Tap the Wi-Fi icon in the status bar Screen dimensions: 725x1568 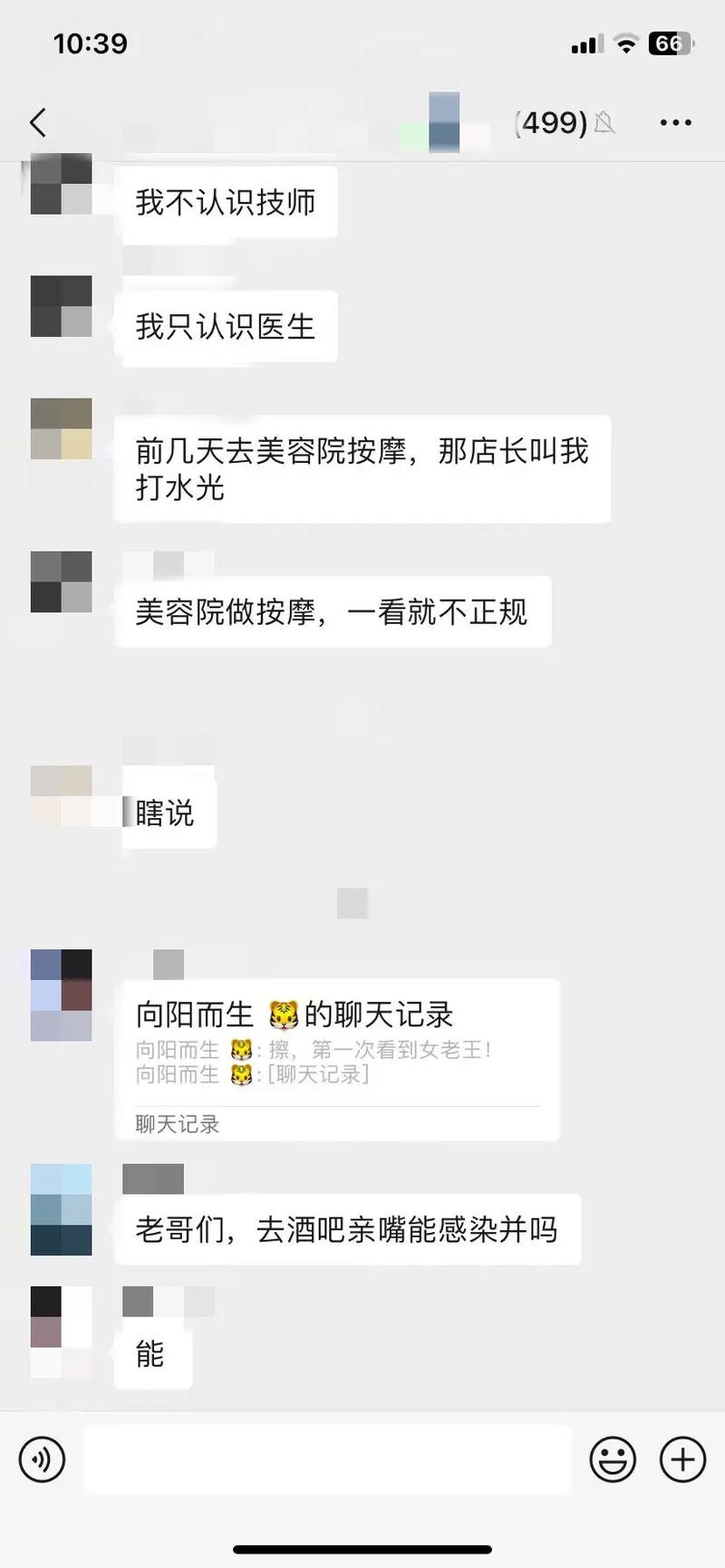(625, 42)
